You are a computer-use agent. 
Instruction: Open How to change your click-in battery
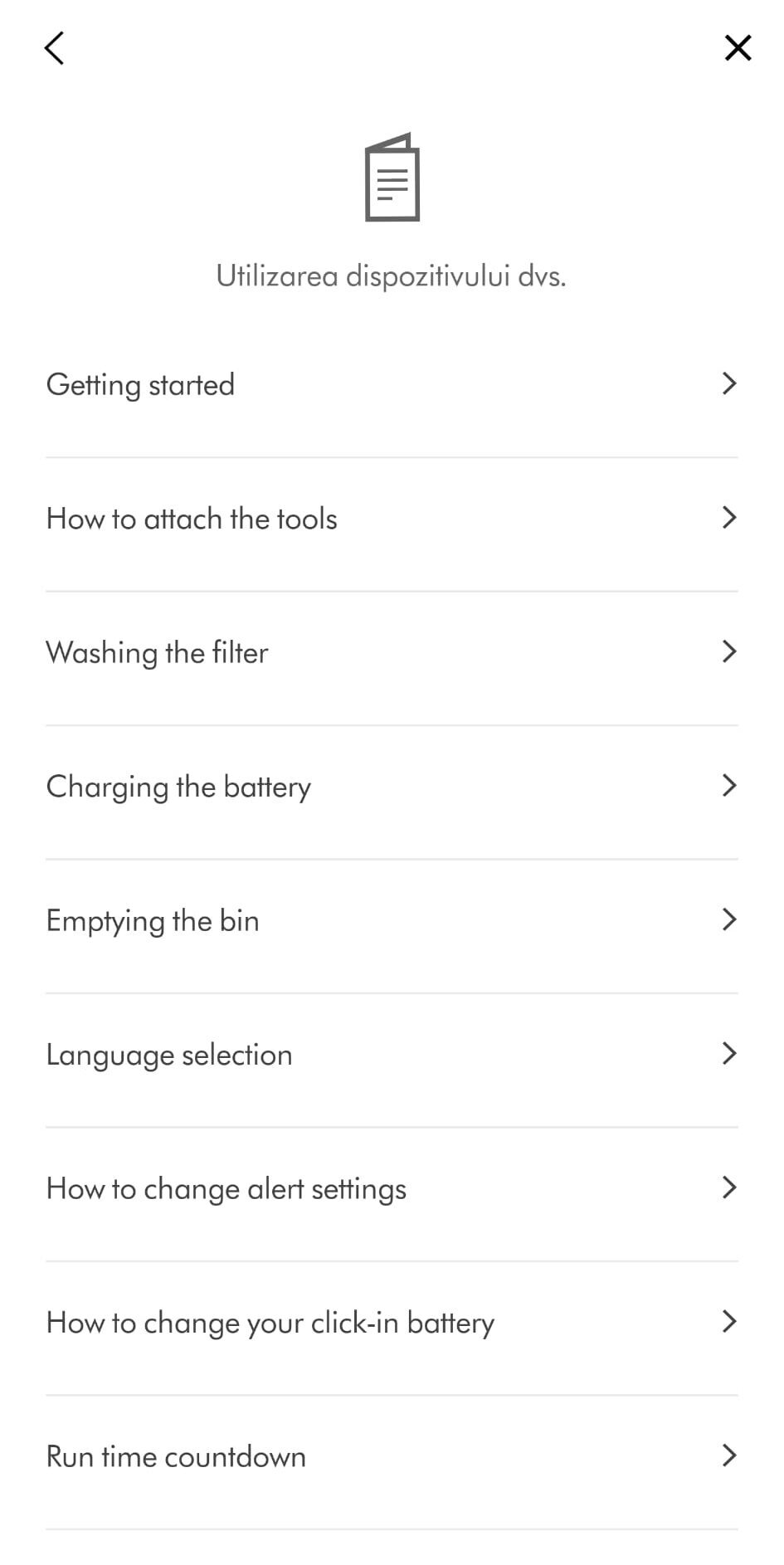(392, 1322)
